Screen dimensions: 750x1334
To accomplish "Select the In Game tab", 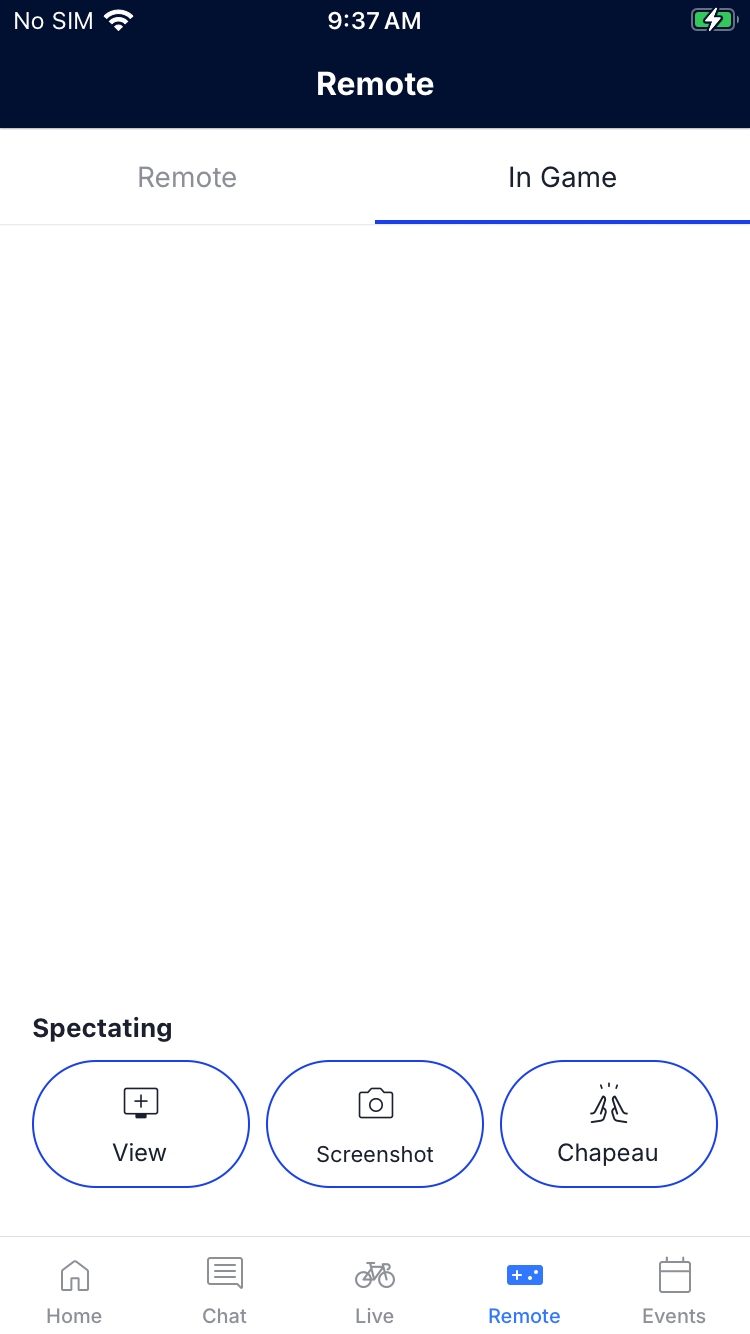I will pos(562,177).
